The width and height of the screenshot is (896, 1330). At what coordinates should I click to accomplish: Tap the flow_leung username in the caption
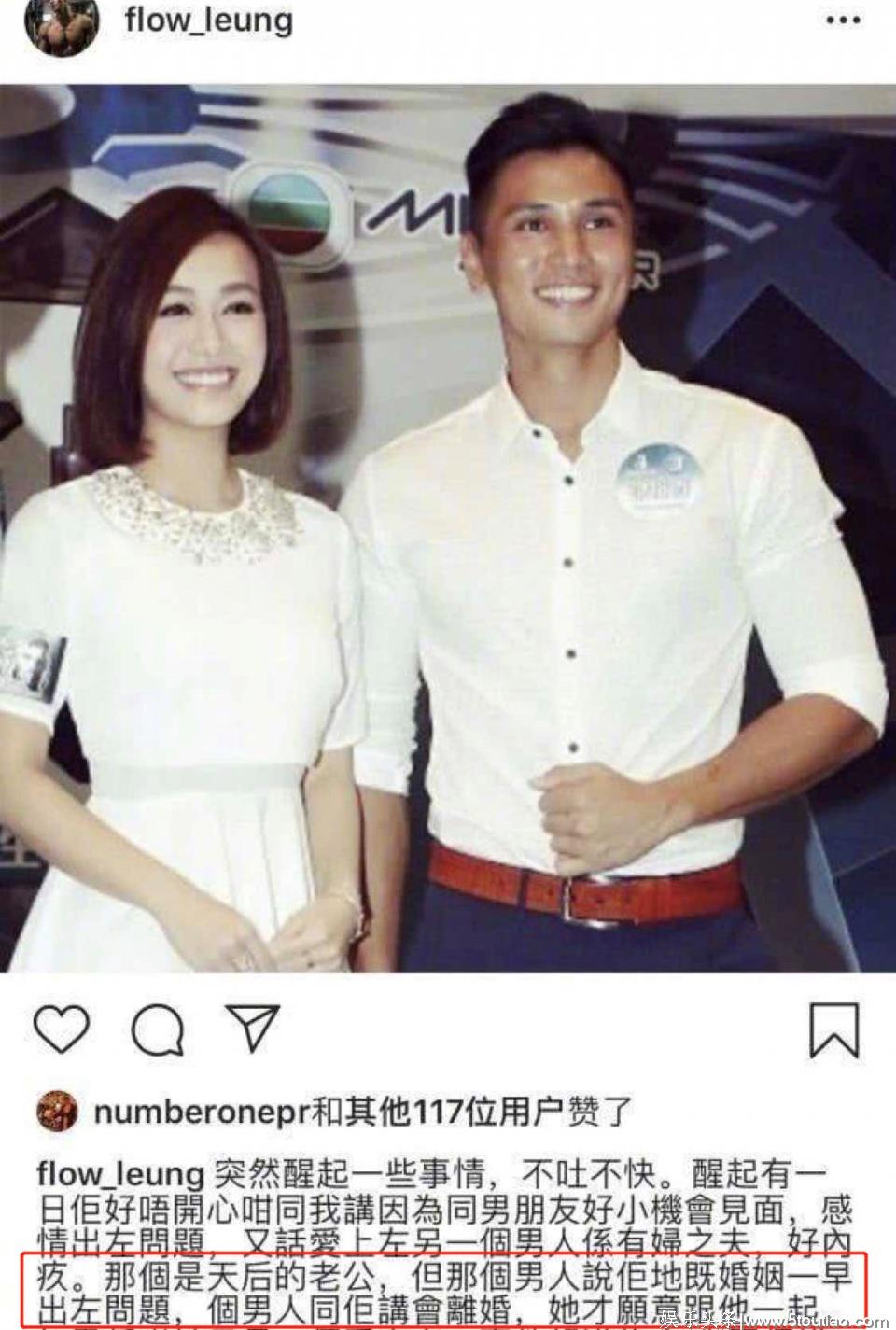coord(120,1173)
